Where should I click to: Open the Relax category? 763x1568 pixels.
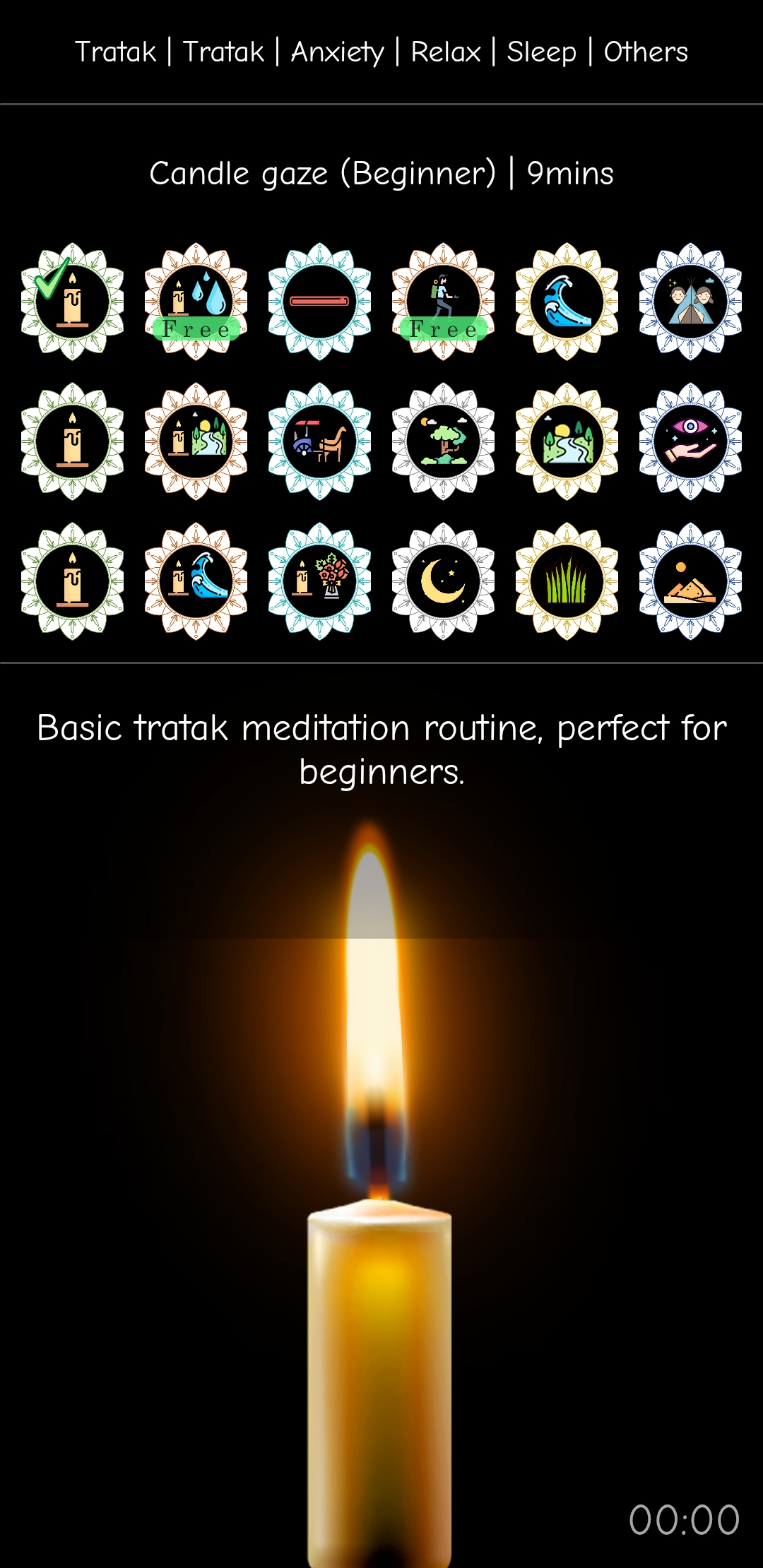click(x=446, y=52)
